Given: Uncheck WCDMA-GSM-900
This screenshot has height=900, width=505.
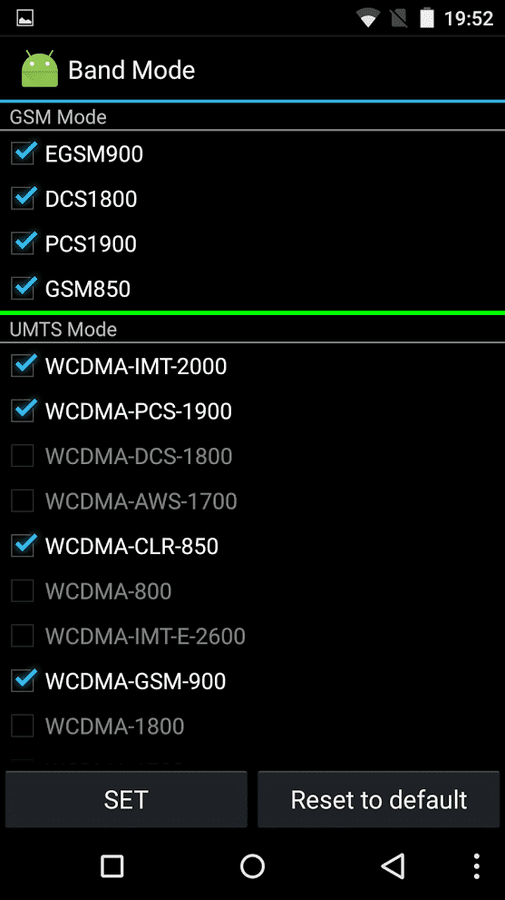Looking at the screenshot, I should pyautogui.click(x=23, y=681).
